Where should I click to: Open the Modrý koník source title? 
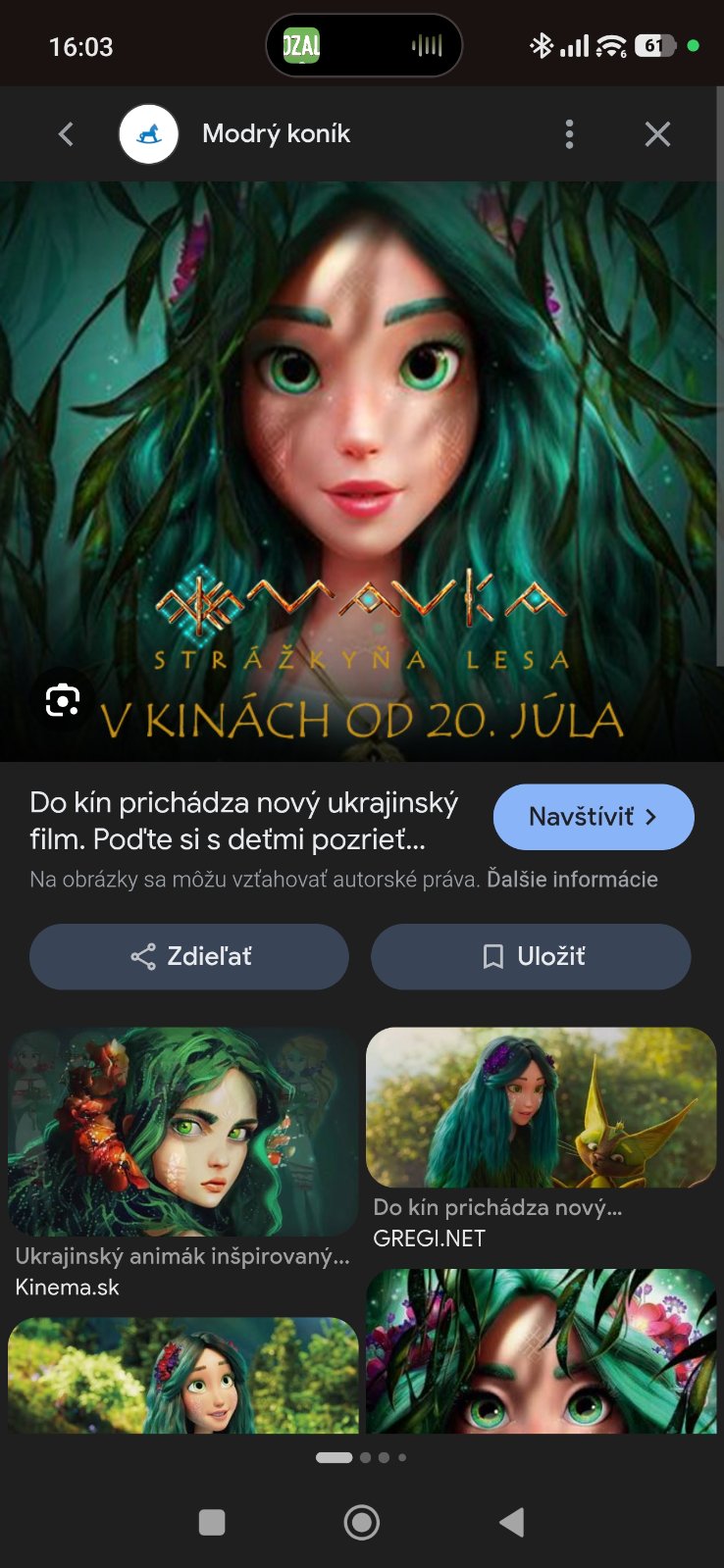pyautogui.click(x=276, y=134)
